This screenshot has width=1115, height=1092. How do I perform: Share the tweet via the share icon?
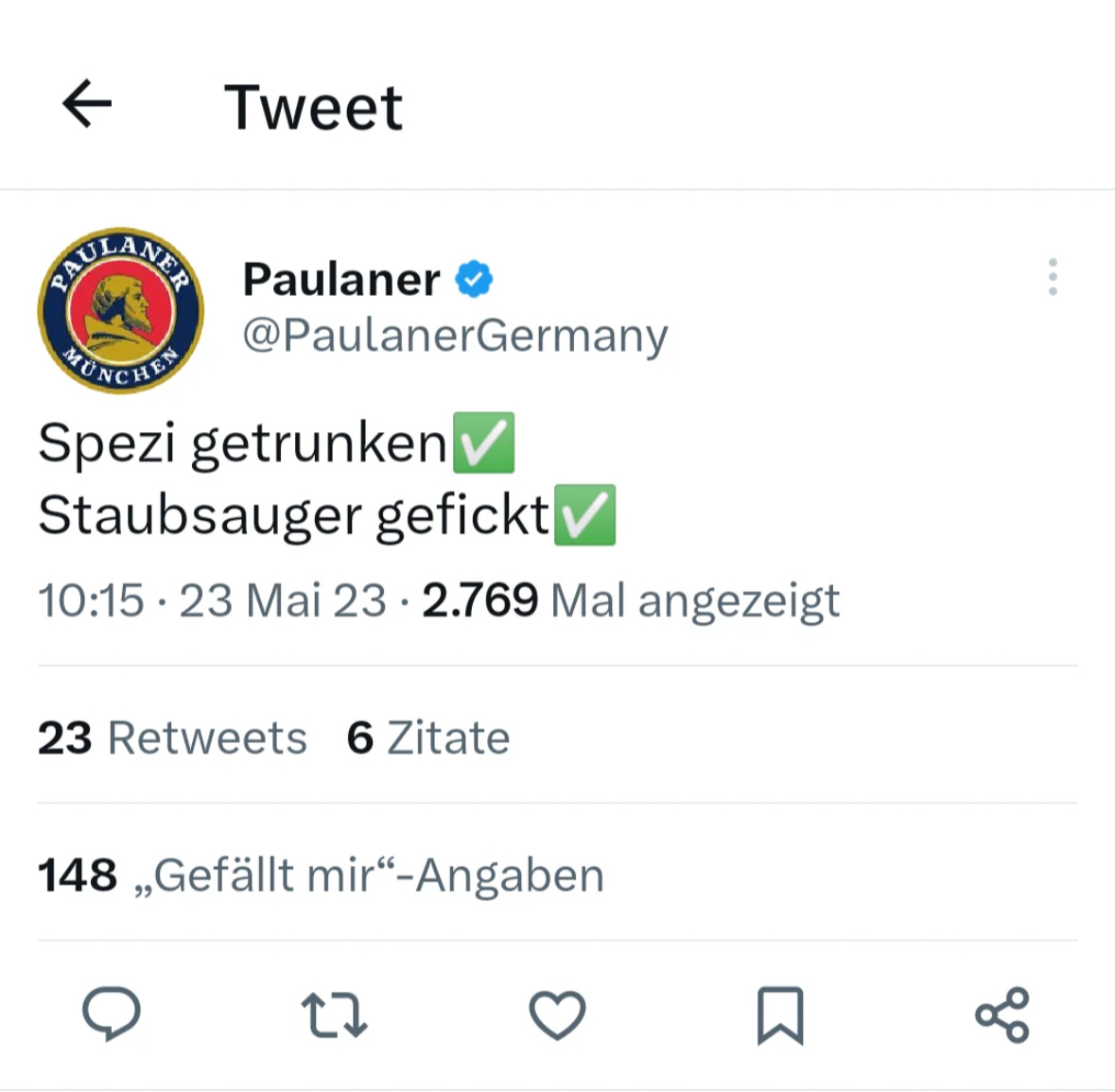click(1002, 1014)
